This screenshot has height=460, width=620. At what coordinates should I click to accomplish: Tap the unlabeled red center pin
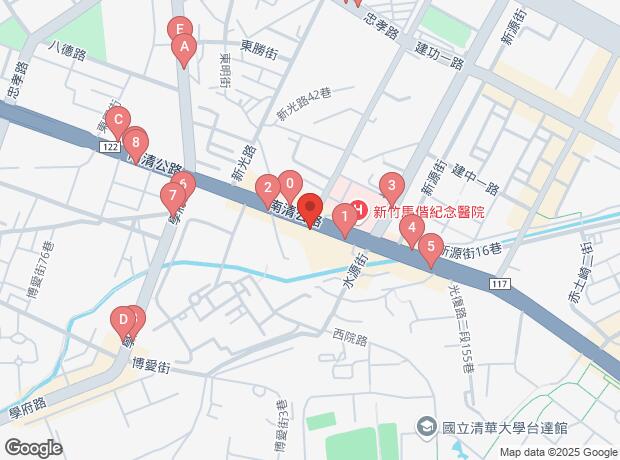[310, 207]
